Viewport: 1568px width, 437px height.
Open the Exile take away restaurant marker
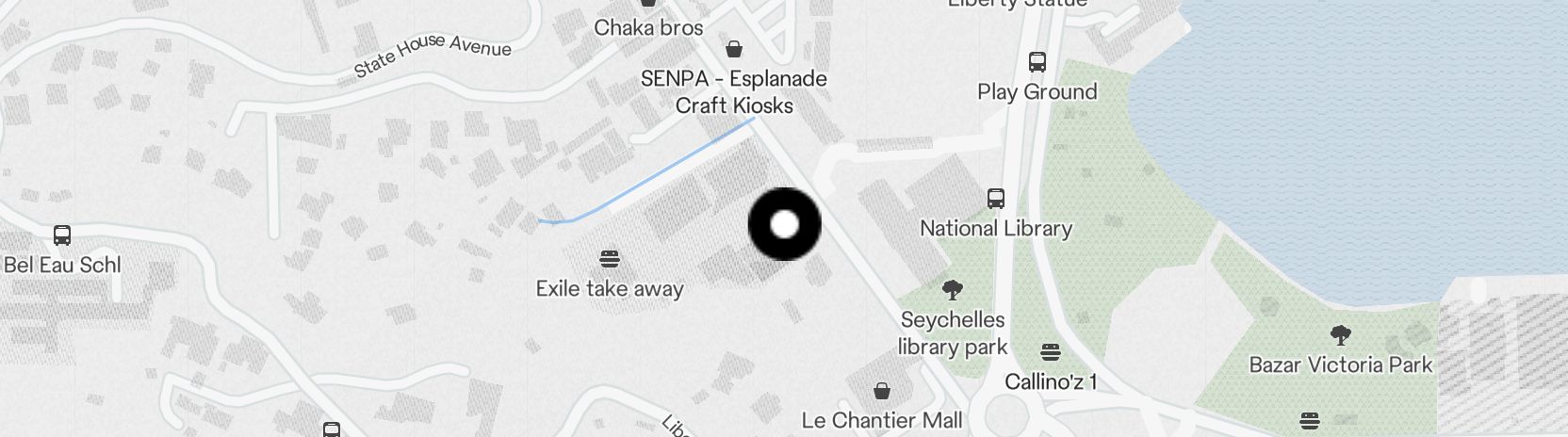[610, 258]
